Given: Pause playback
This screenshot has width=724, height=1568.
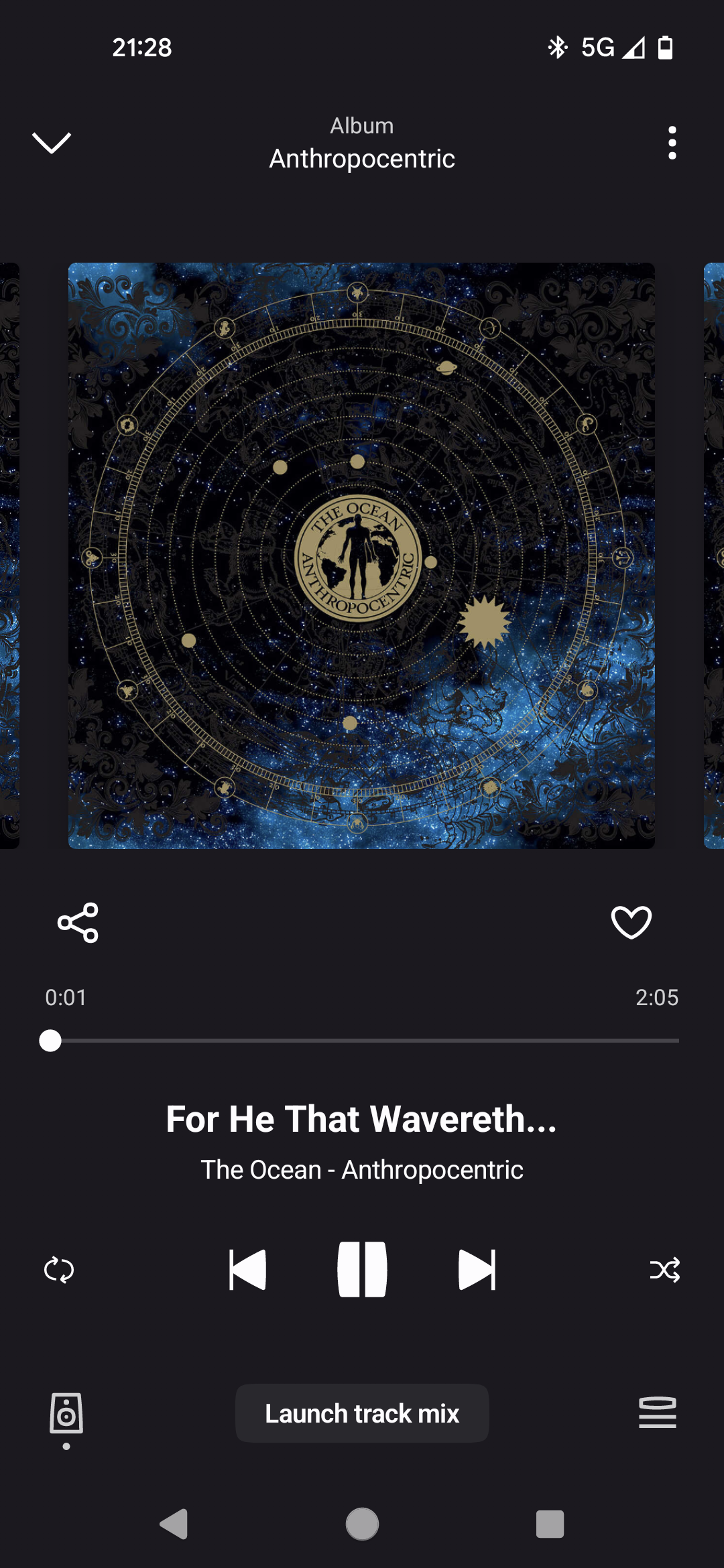Looking at the screenshot, I should pos(362,1270).
